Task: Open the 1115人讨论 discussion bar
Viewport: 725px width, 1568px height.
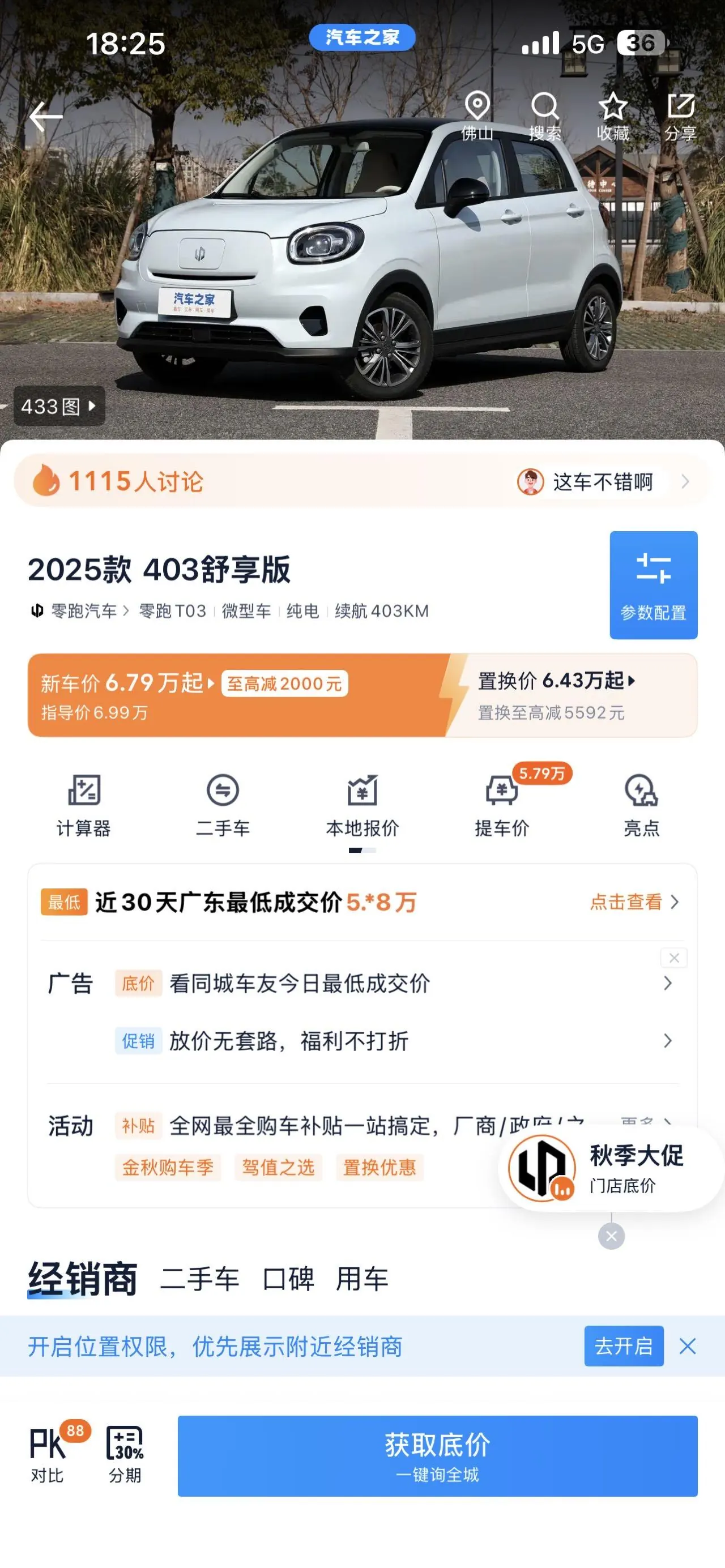Action: tap(362, 481)
